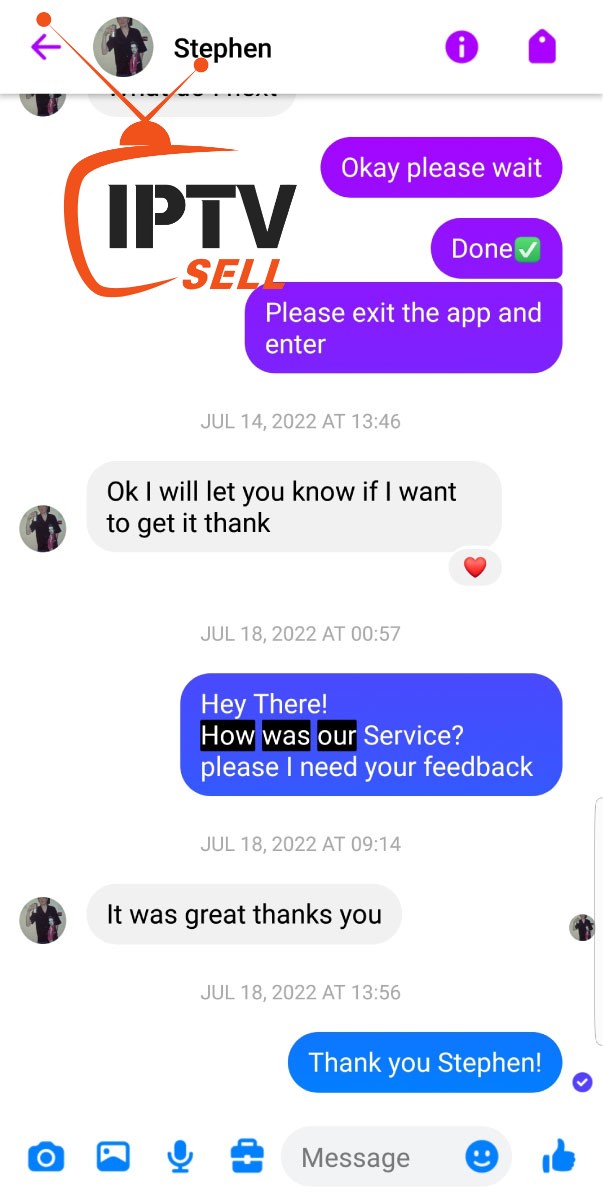Screen dimensions: 603x1200
Task: Open the briefcase business tools icon
Action: click(x=247, y=1157)
